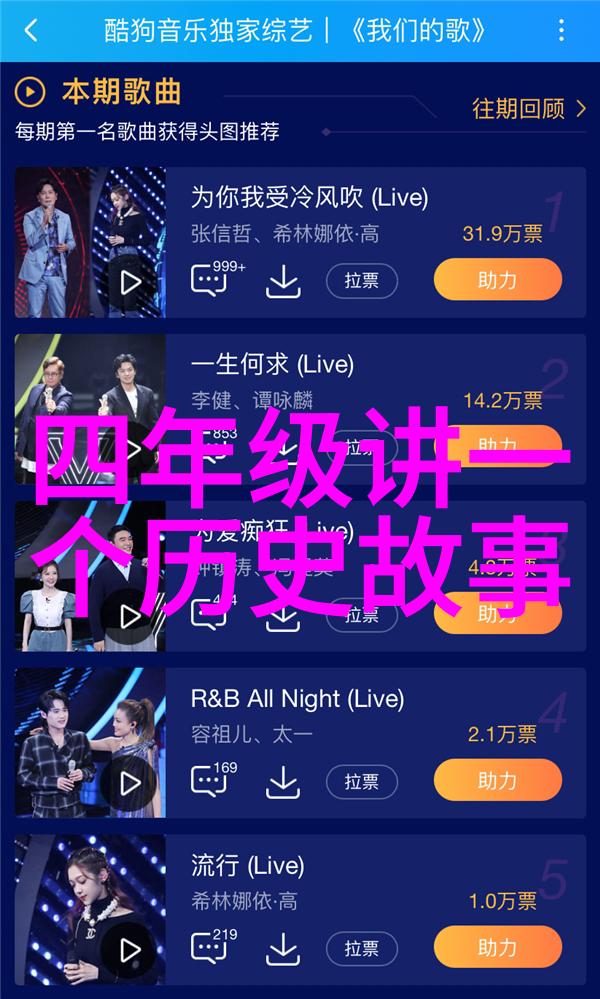Tap 拉票 for 流行 (Live)
This screenshot has height=999, width=600.
pyautogui.click(x=361, y=948)
